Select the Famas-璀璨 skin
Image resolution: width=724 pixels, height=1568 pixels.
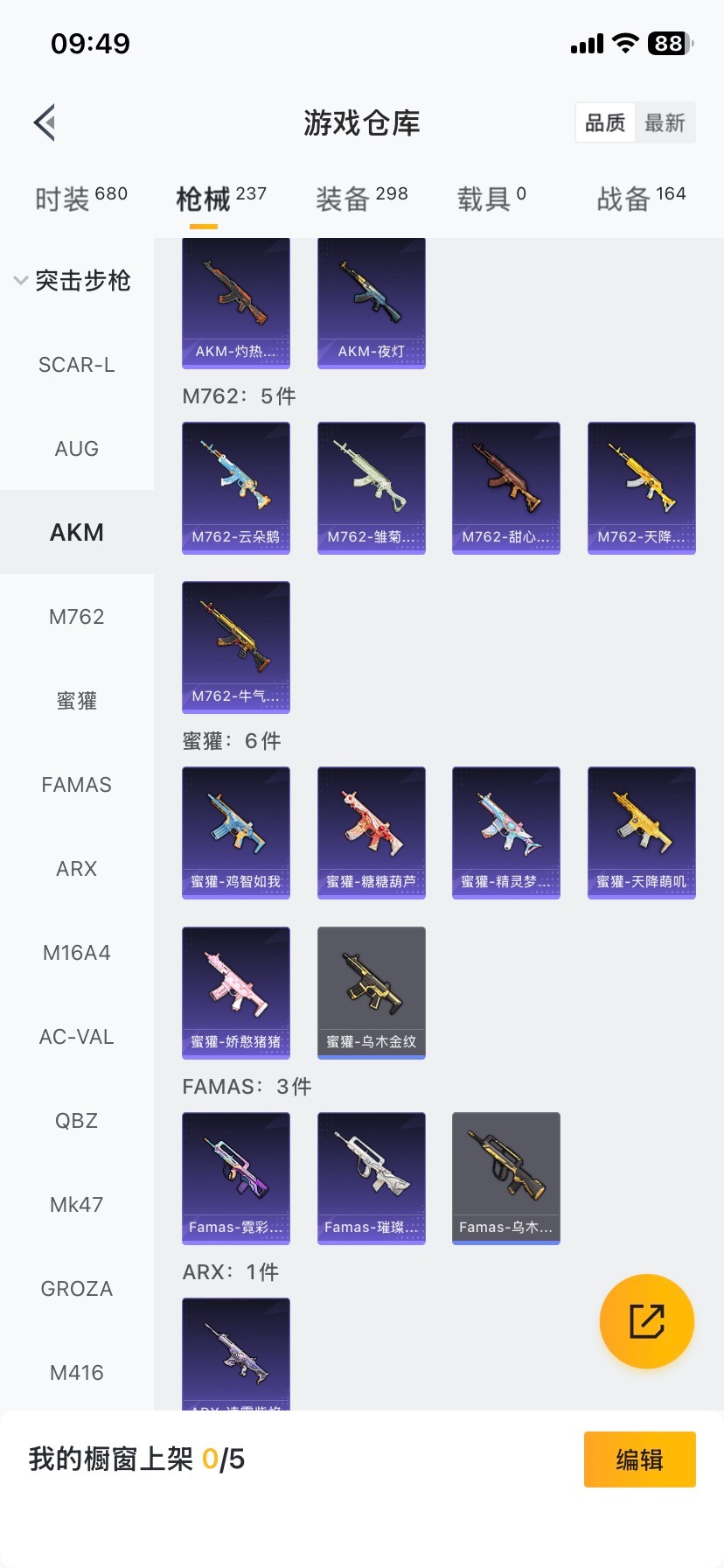coord(371,1178)
